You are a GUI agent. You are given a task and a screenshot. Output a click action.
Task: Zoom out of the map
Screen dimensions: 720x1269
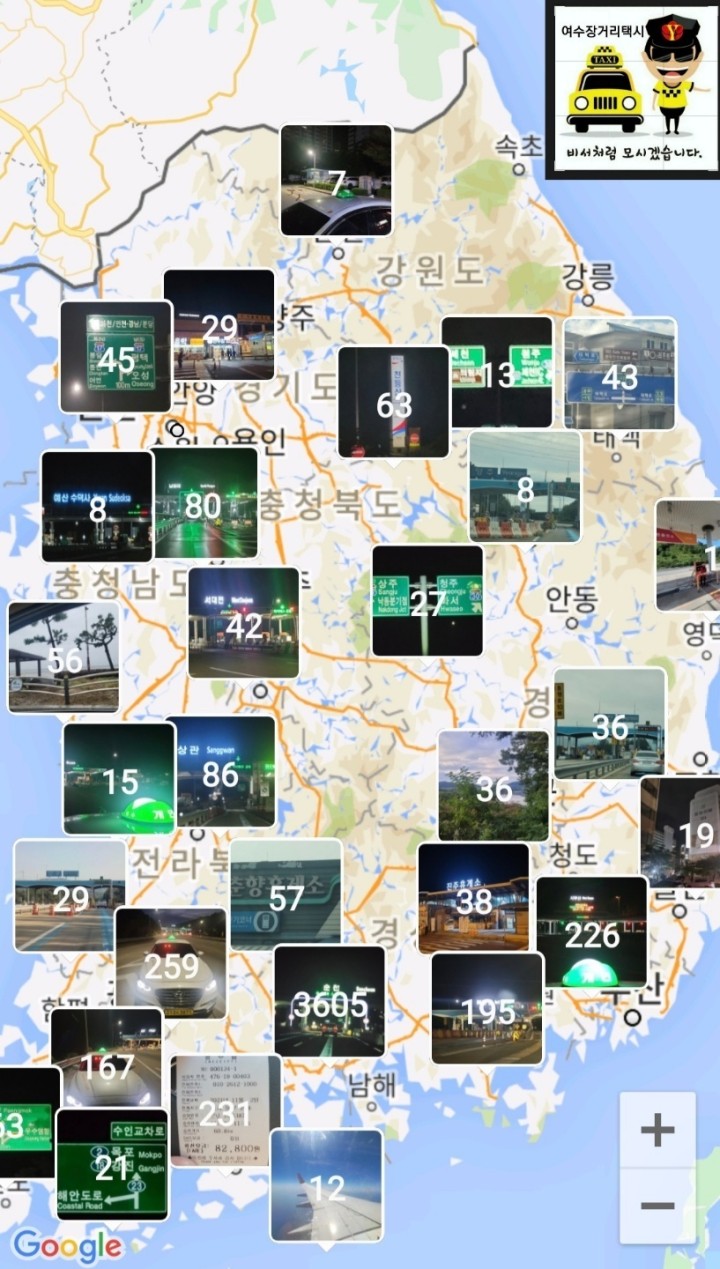657,1206
